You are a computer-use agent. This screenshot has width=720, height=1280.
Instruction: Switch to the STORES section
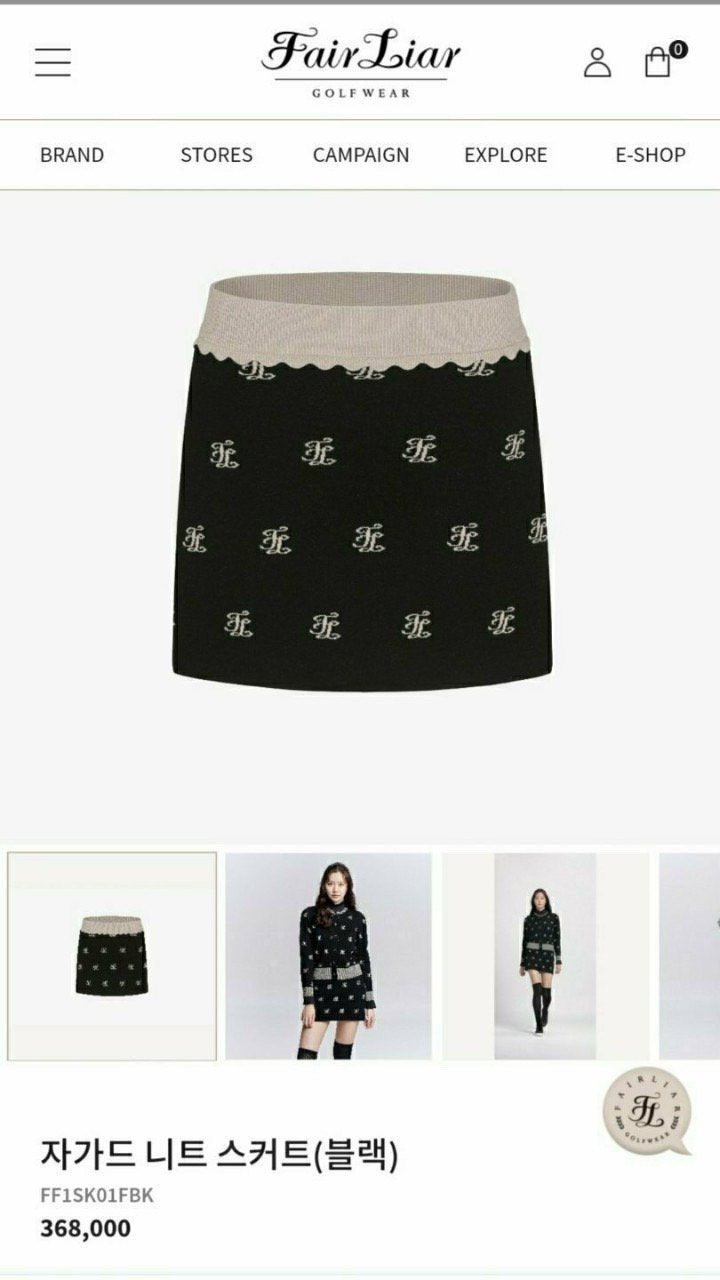click(x=216, y=155)
